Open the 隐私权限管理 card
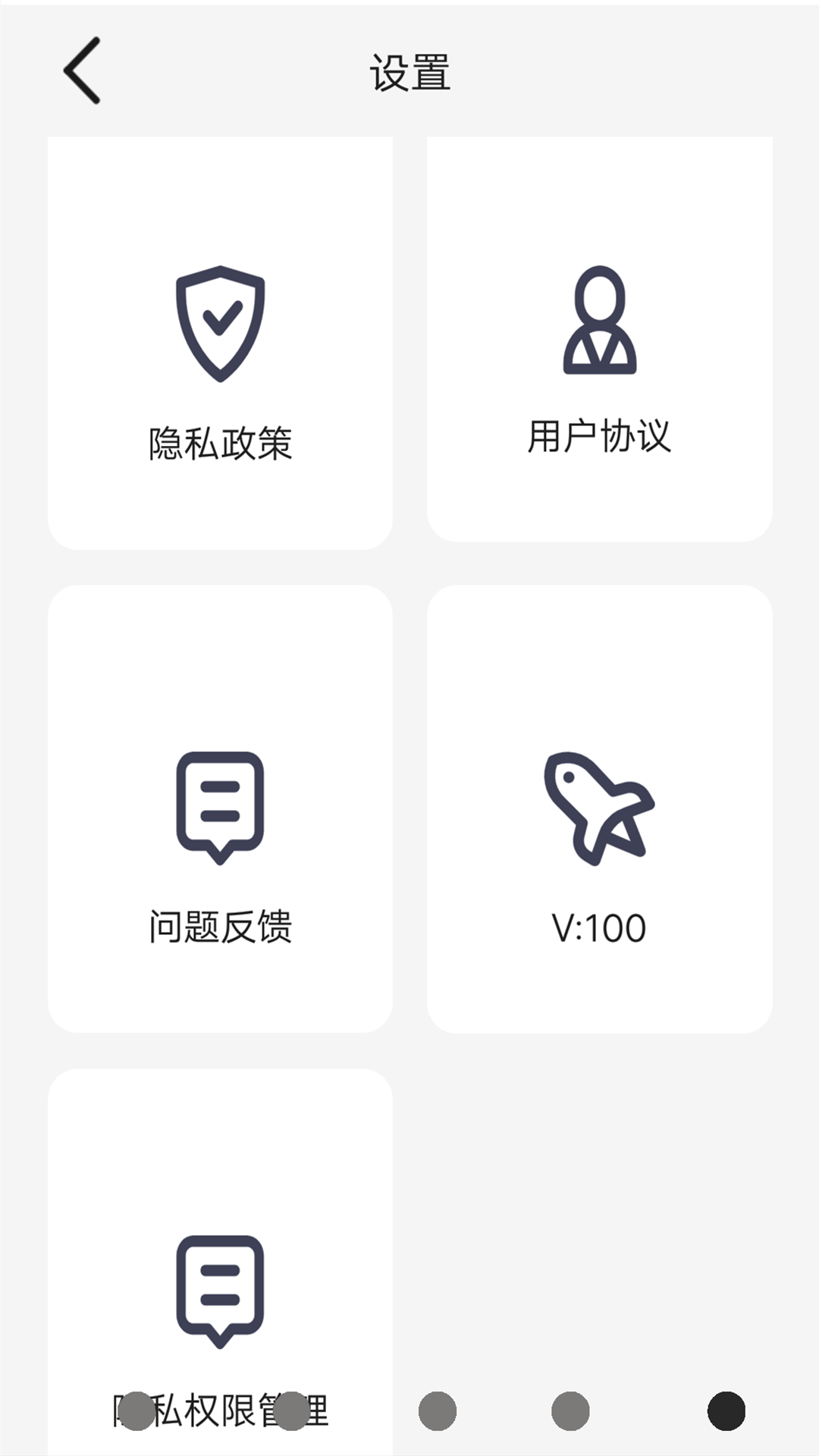 click(x=221, y=1251)
